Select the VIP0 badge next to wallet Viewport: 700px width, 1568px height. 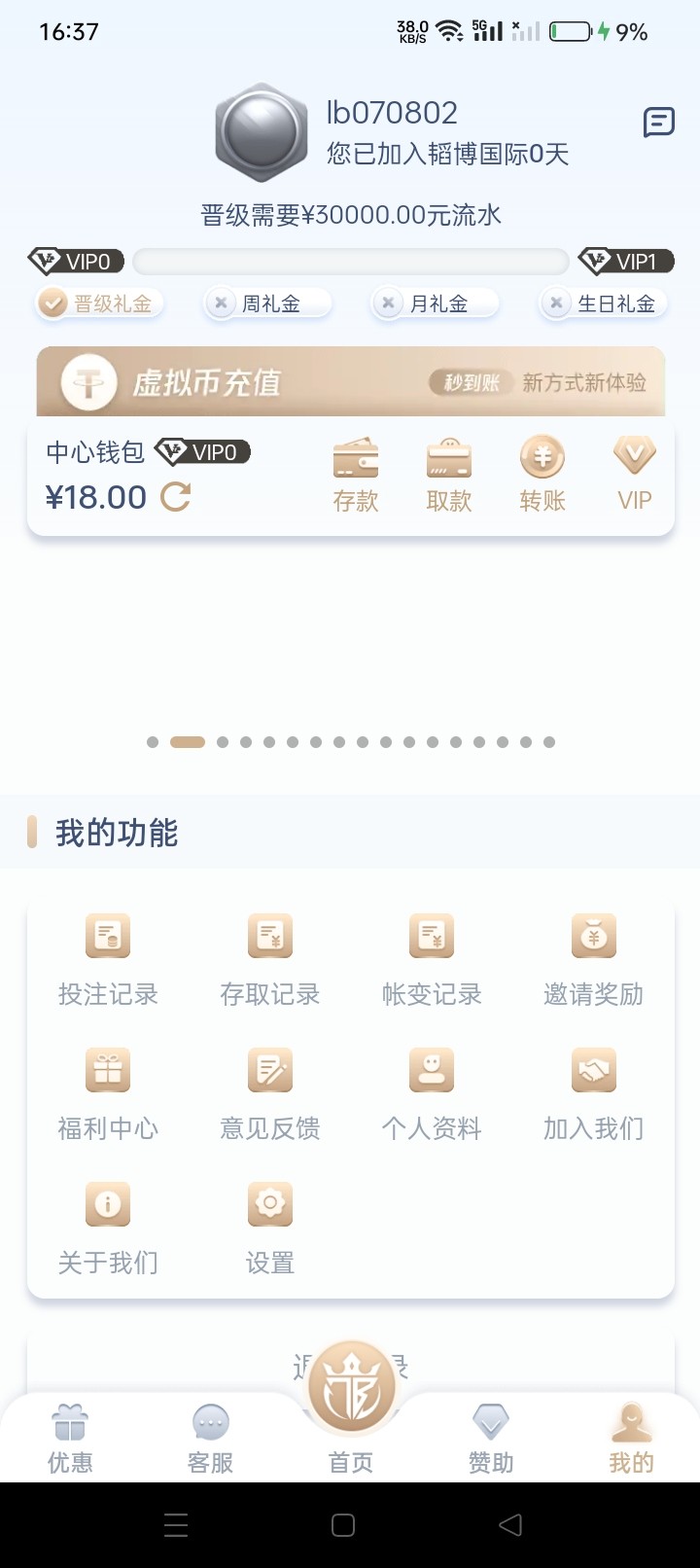click(204, 452)
